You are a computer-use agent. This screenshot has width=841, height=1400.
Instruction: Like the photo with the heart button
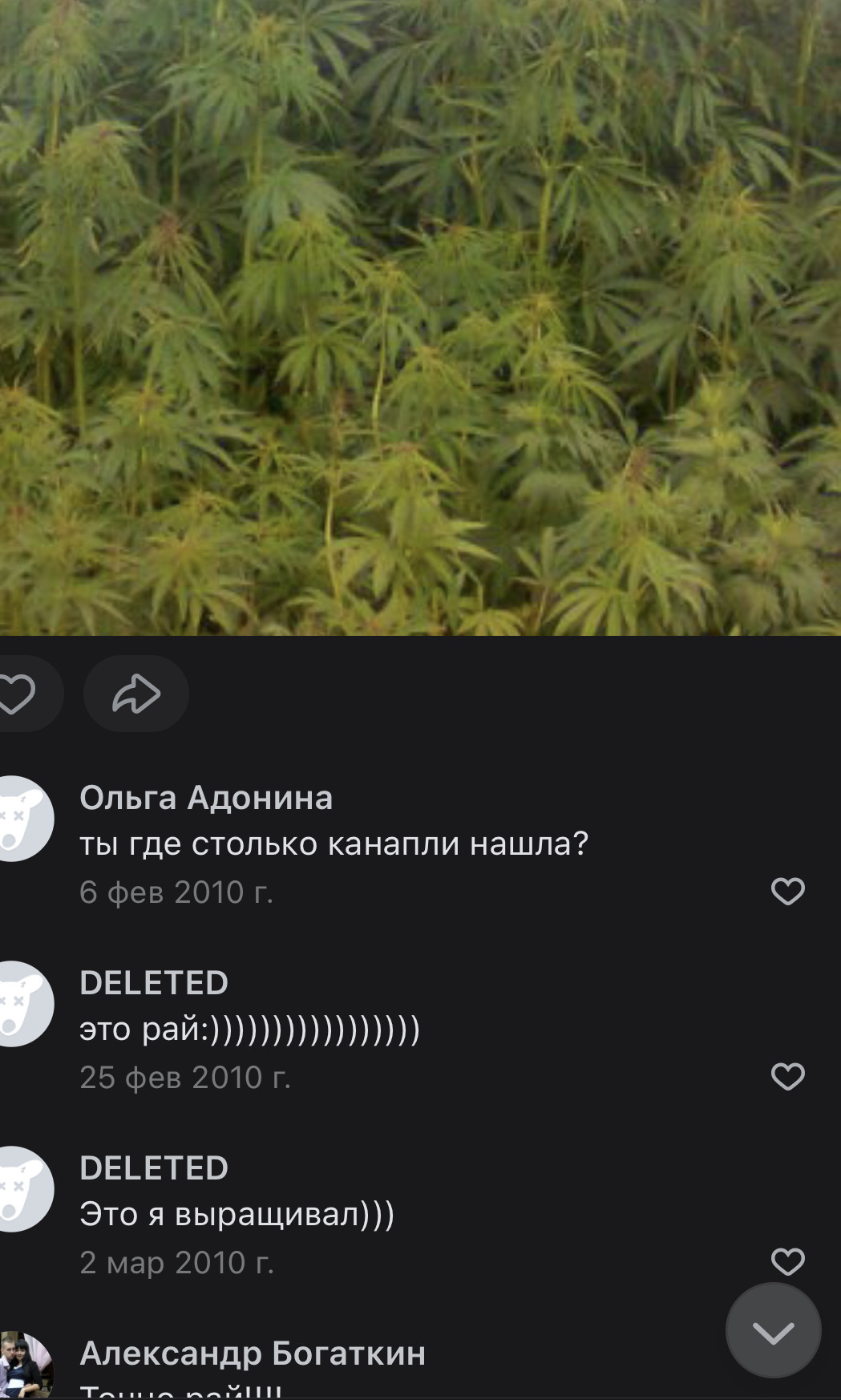click(20, 694)
